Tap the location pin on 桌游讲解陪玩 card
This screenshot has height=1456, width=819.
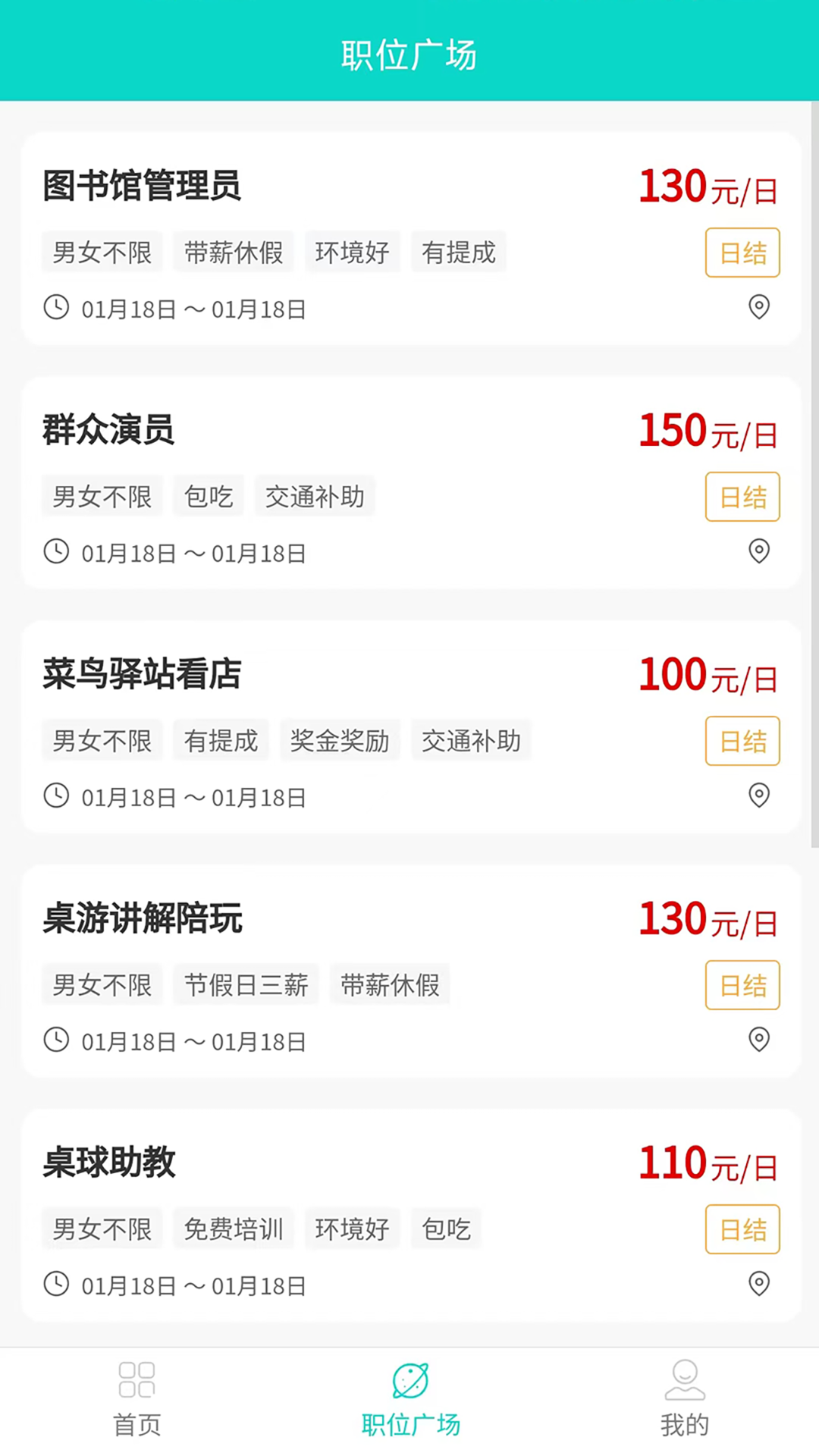coord(759,1040)
